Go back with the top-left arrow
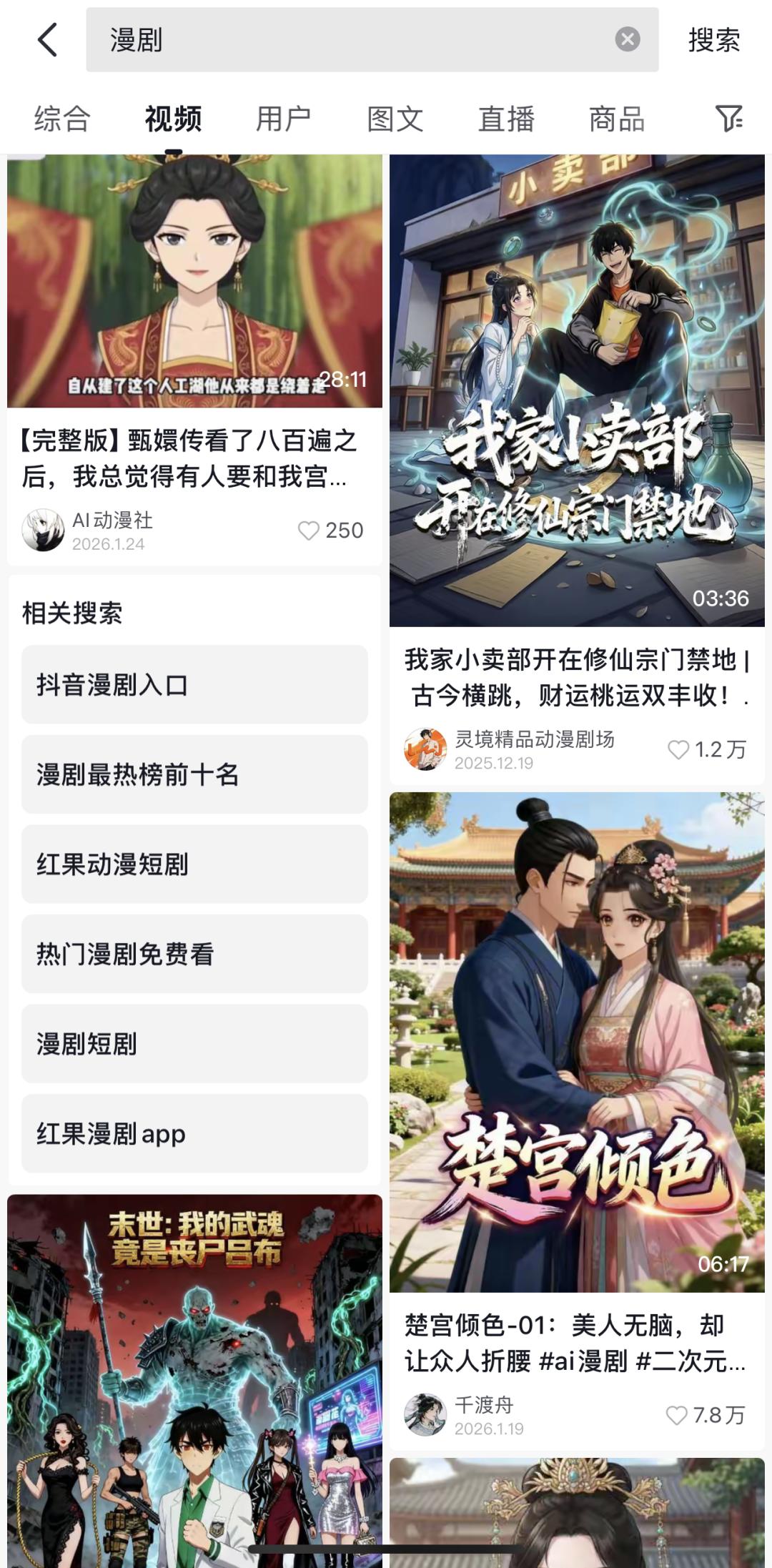Image resolution: width=772 pixels, height=1568 pixels. 47,39
